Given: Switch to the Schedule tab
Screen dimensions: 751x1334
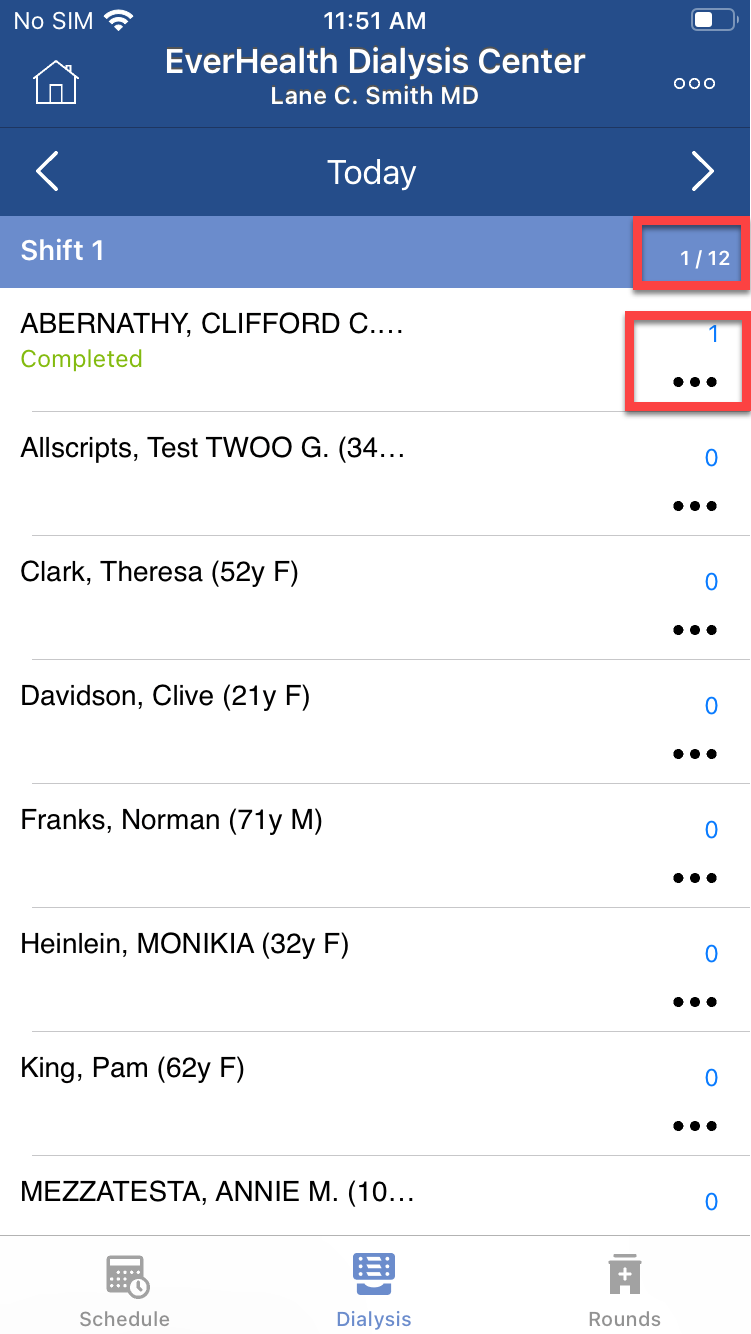Looking at the screenshot, I should (x=125, y=1290).
